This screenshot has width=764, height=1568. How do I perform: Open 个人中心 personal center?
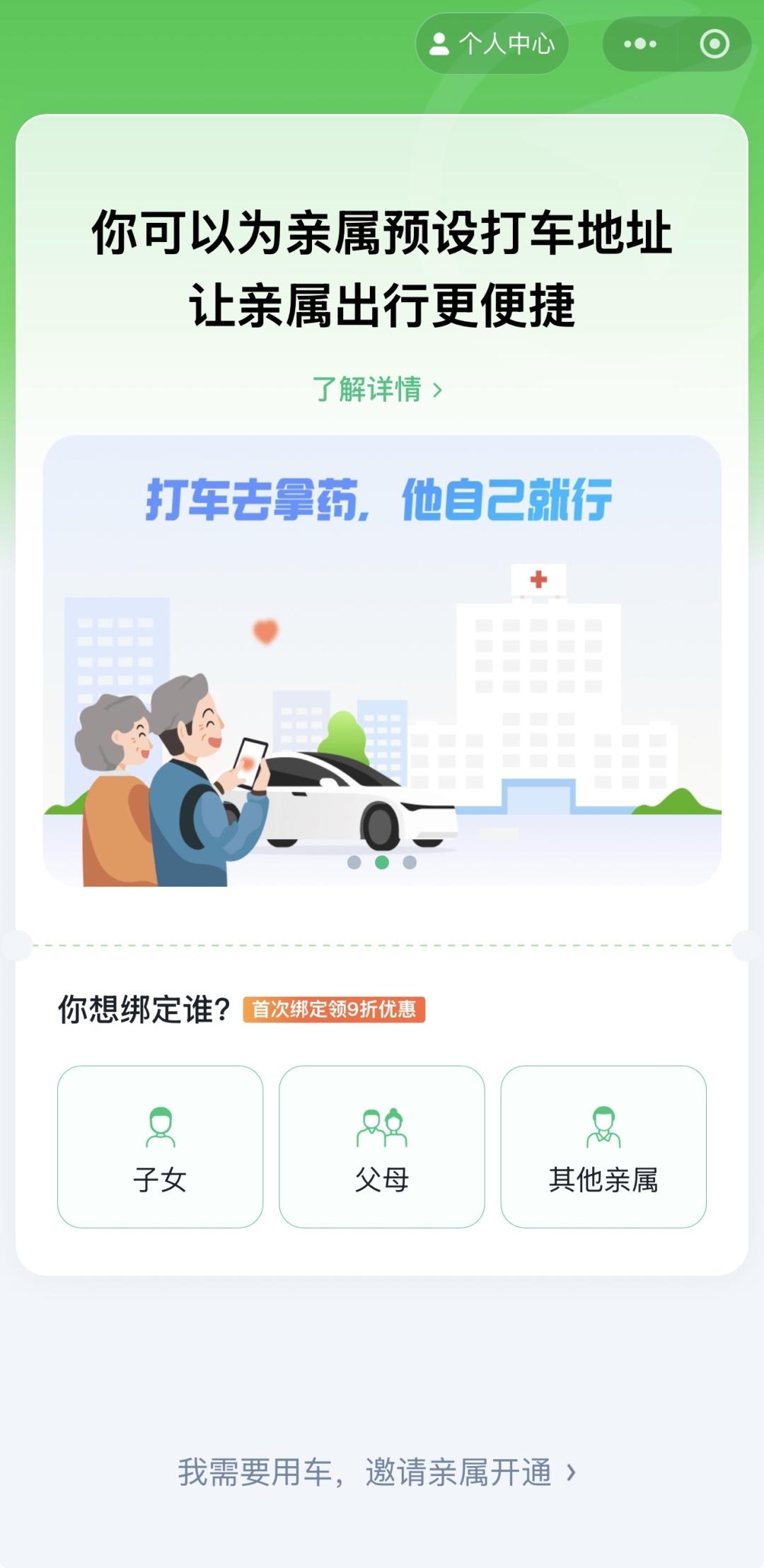click(492, 44)
